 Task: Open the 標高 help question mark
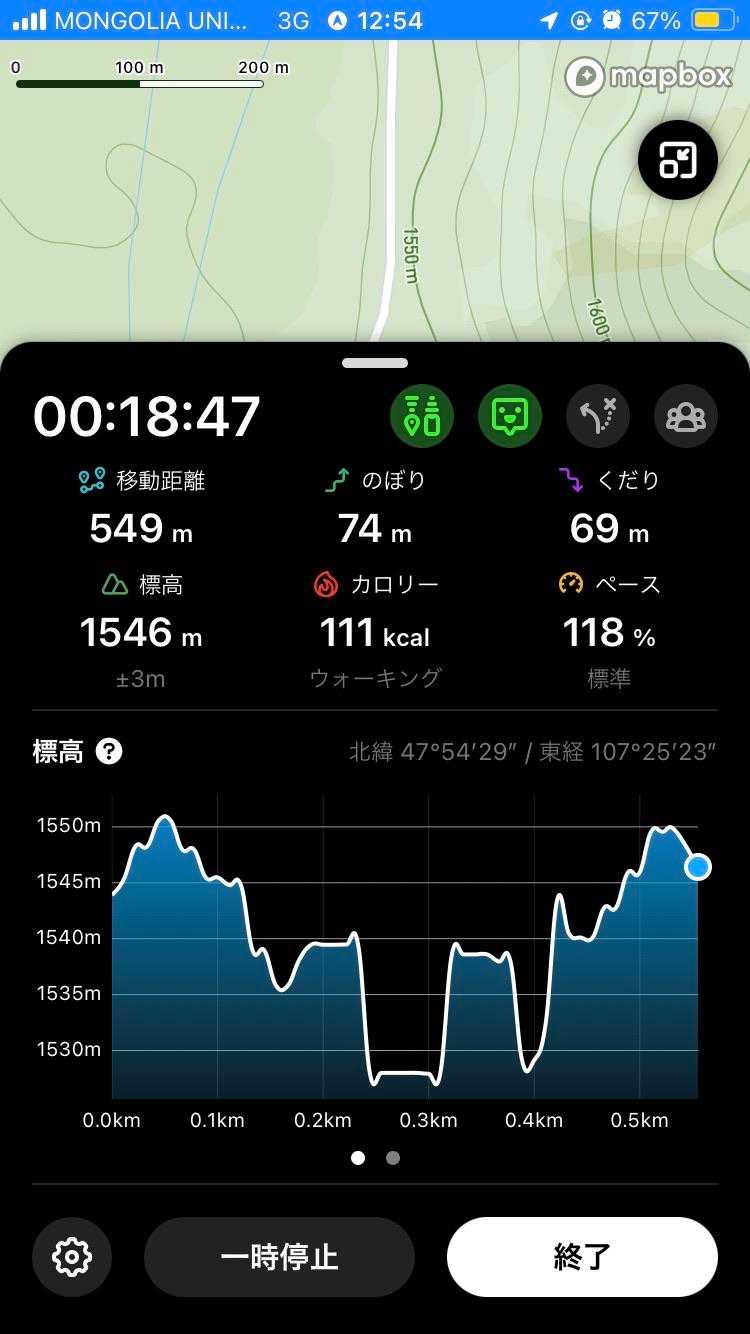pos(109,751)
